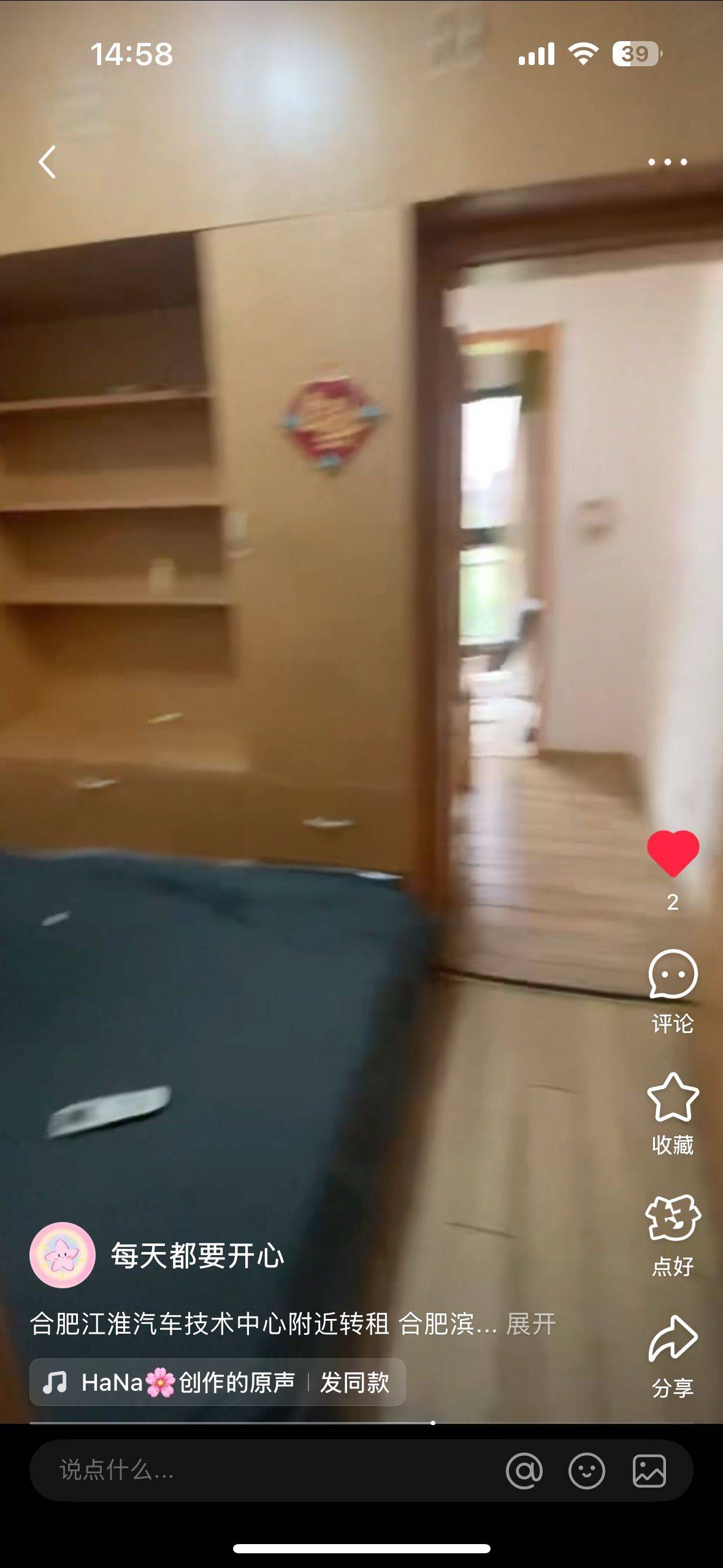Expand the caption with 展开
723x1568 pixels.
pyautogui.click(x=531, y=1323)
